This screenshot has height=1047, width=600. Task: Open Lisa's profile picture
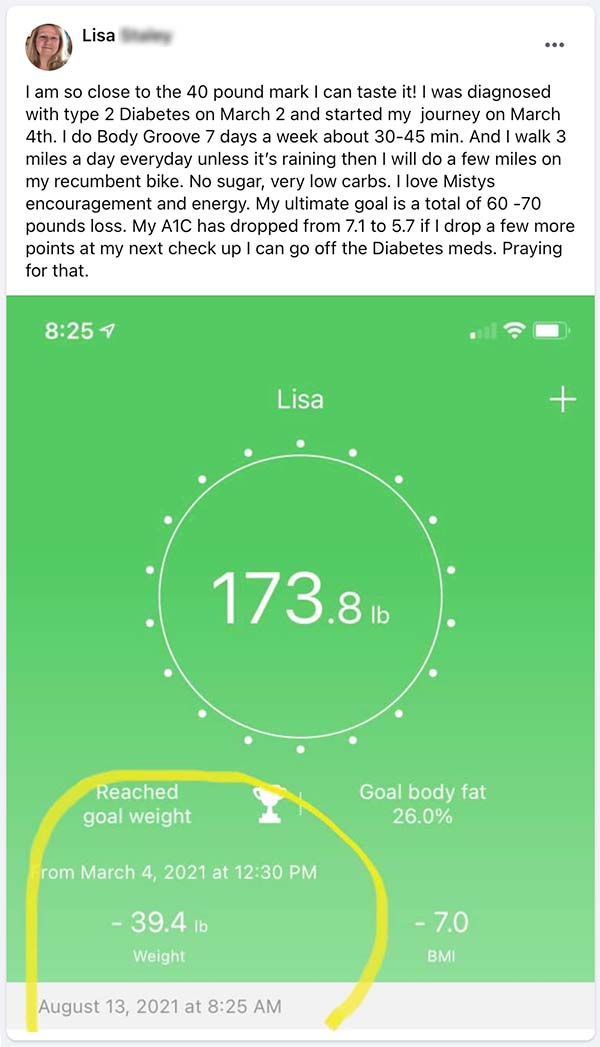pyautogui.click(x=49, y=47)
